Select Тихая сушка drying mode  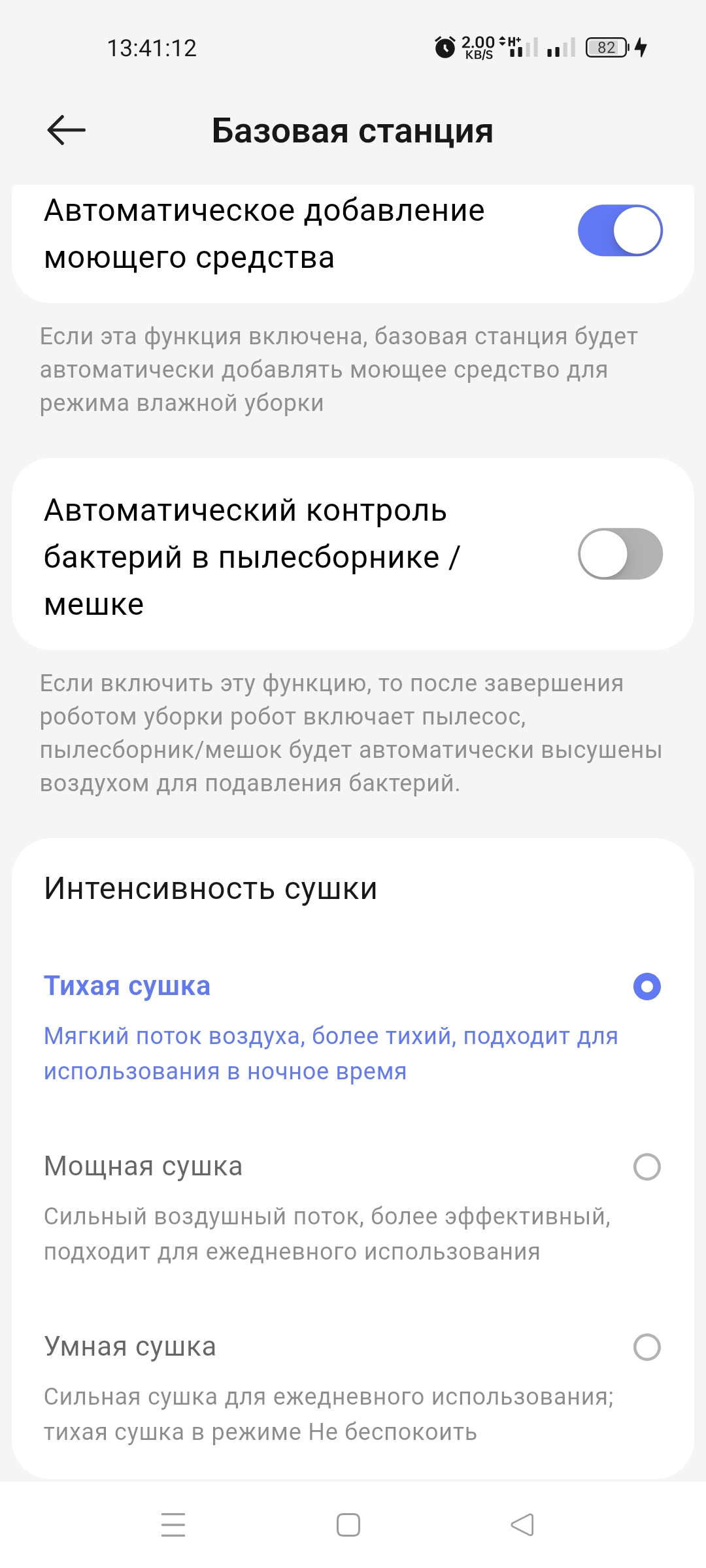647,987
